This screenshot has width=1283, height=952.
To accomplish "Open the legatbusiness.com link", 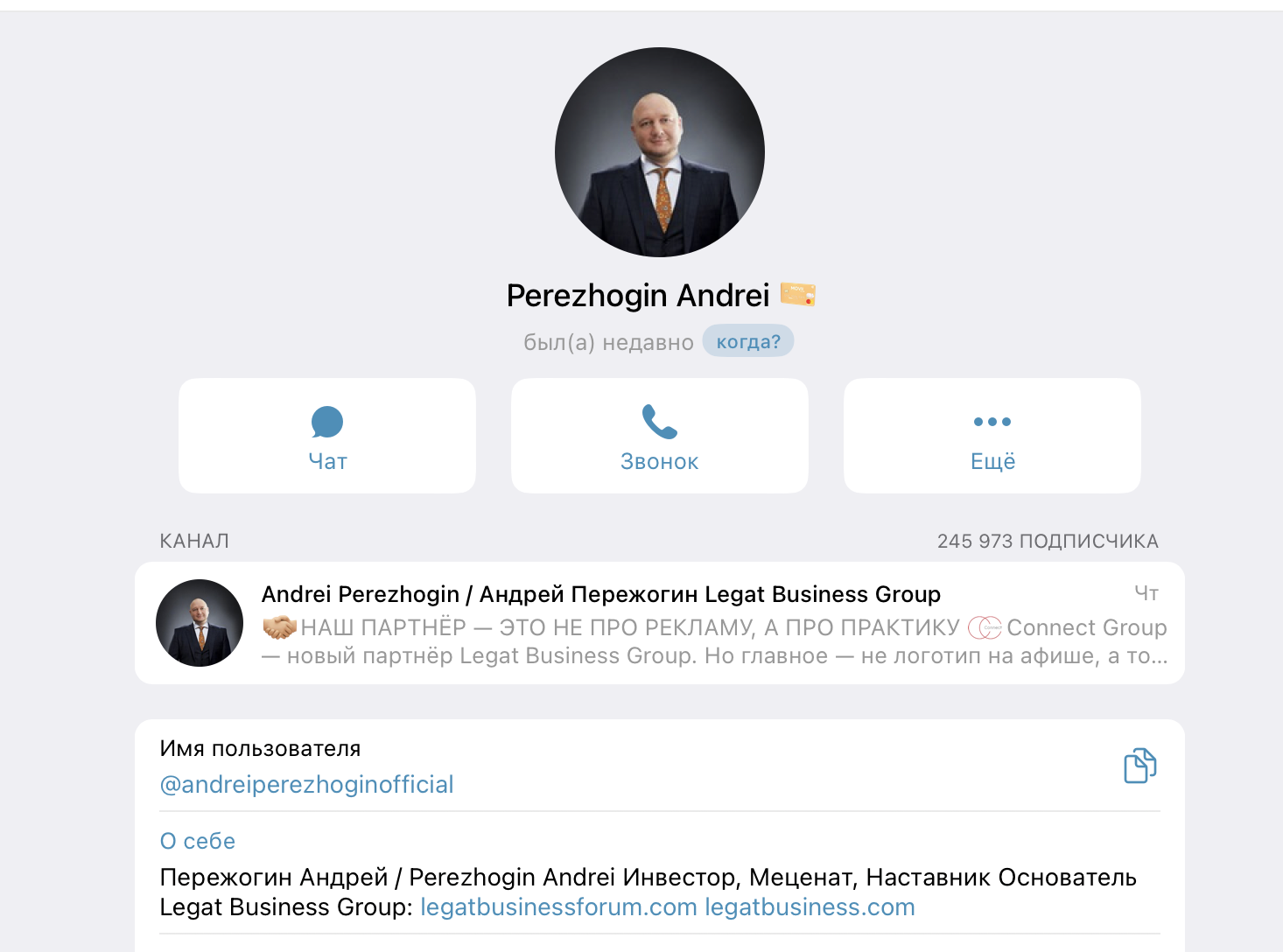I will [x=810, y=907].
